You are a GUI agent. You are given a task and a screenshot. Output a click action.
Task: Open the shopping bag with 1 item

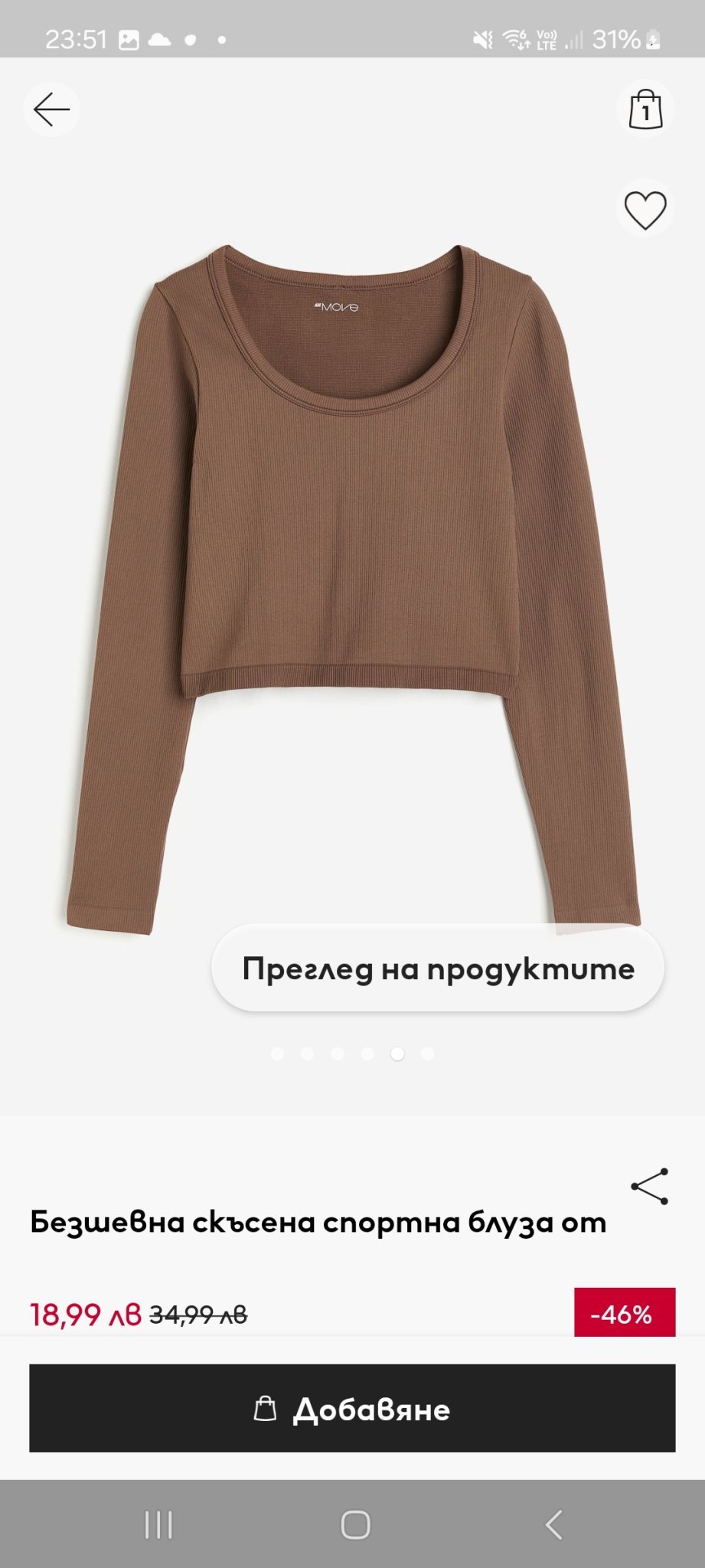coord(645,109)
